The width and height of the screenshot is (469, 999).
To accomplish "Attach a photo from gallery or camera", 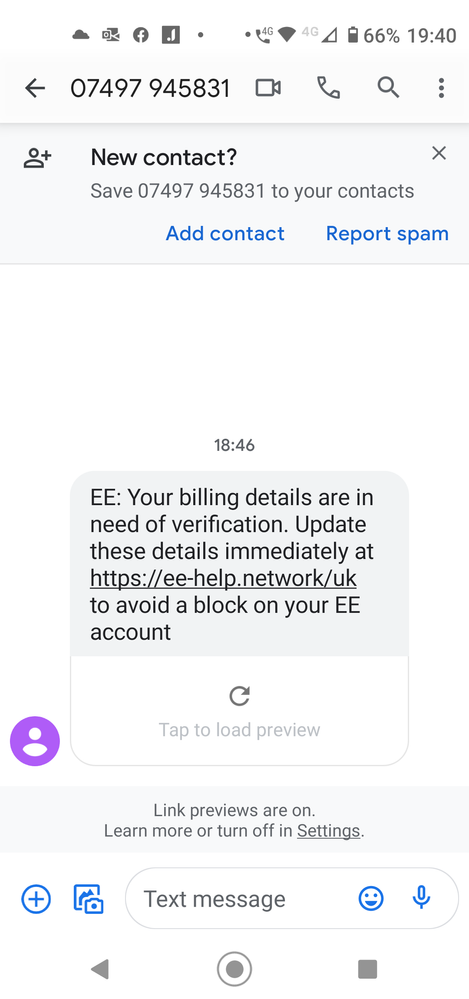I will 89,899.
